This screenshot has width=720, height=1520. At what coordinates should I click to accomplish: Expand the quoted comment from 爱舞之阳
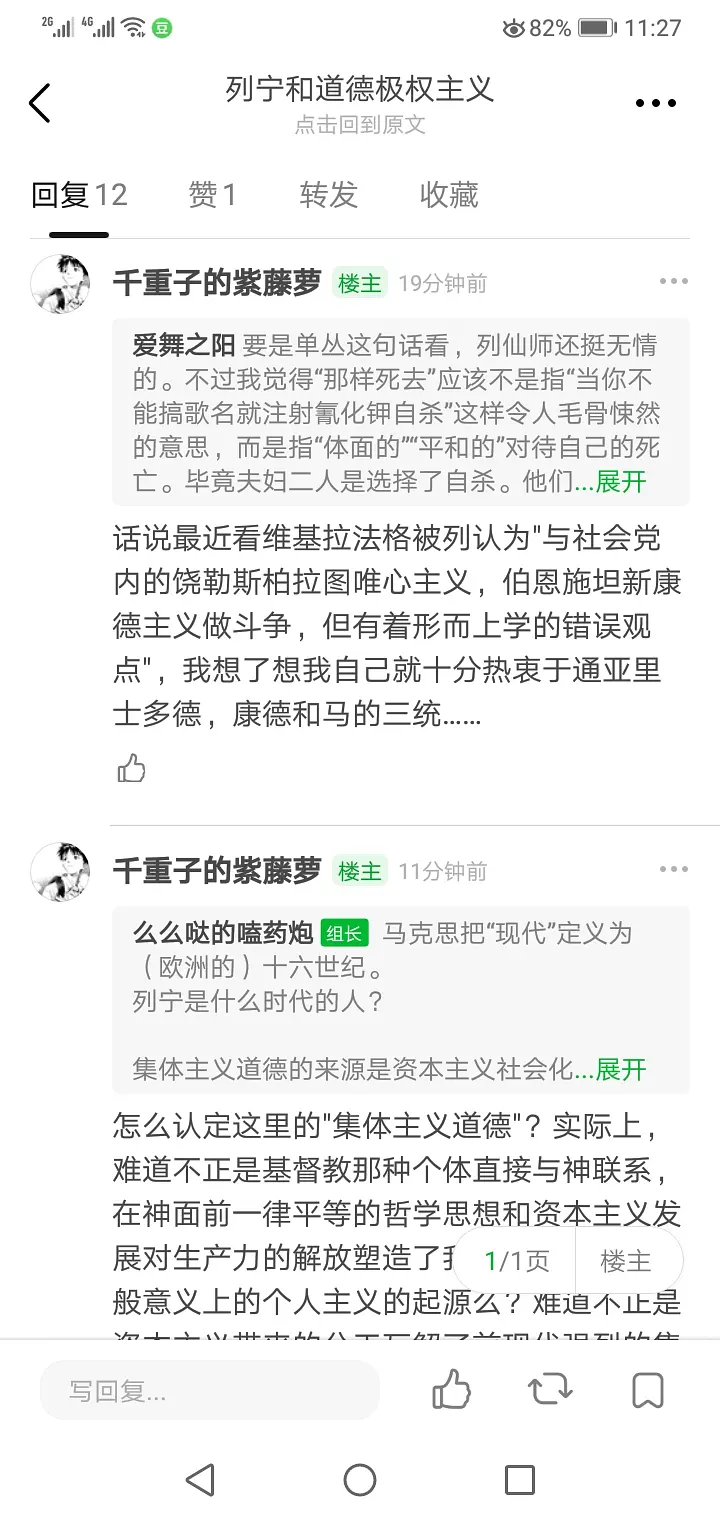click(x=621, y=482)
